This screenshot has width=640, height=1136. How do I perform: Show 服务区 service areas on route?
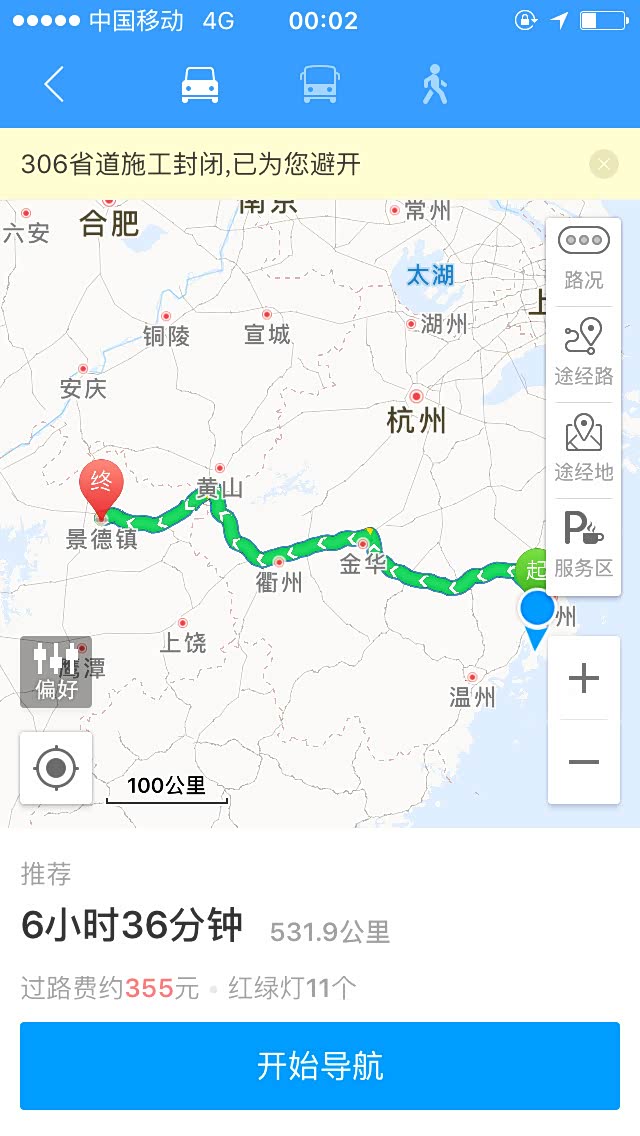coord(584,544)
